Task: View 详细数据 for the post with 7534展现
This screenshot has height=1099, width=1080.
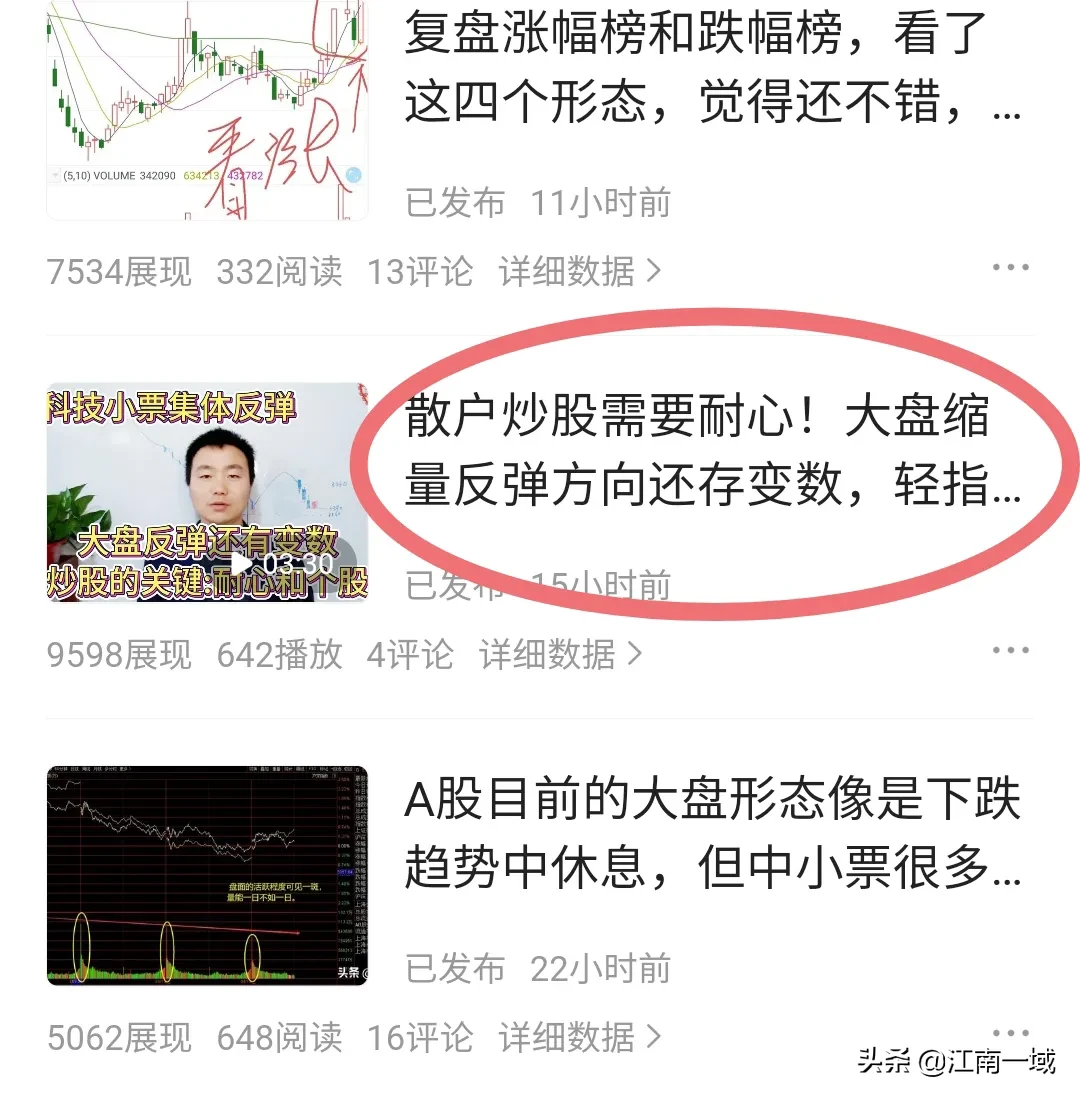Action: coord(579,271)
